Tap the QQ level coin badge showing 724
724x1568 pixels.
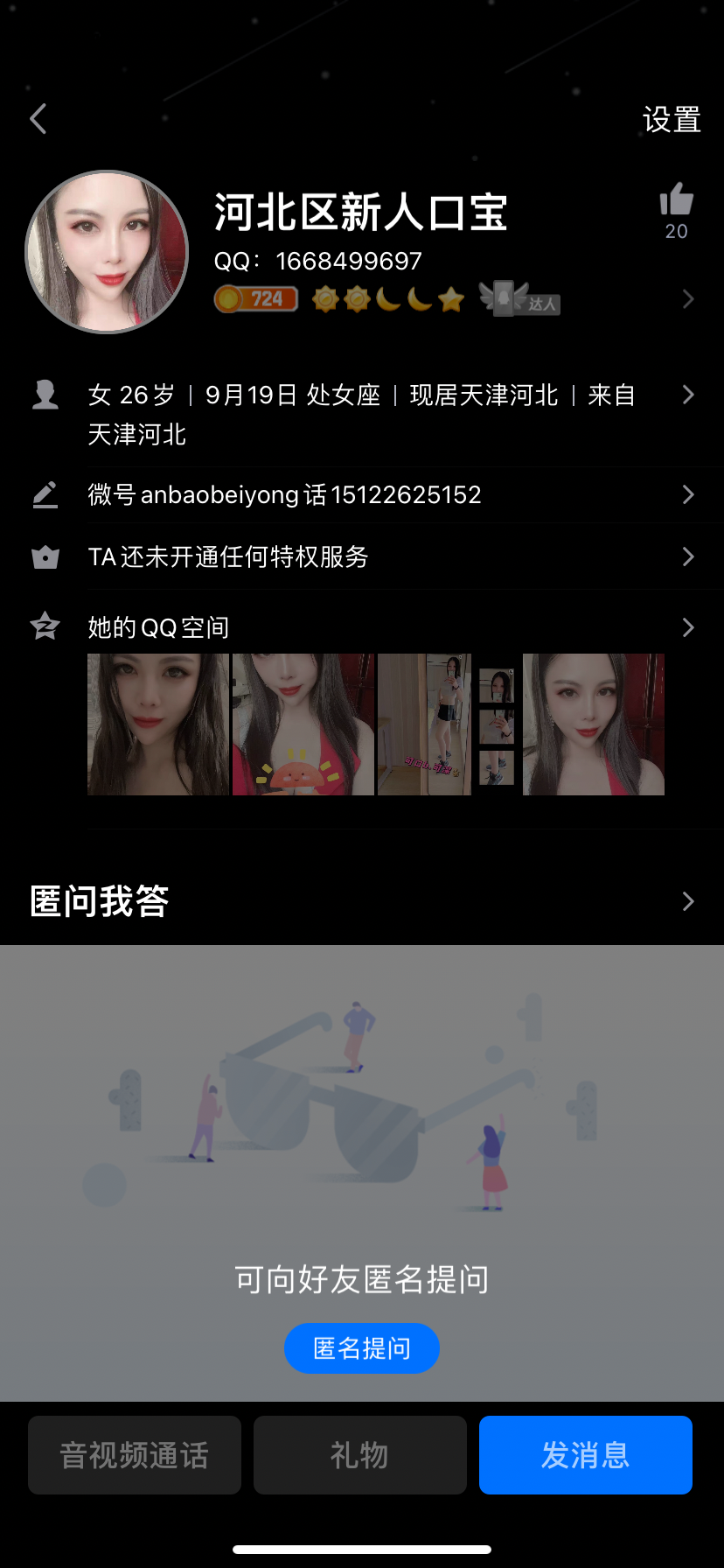(x=256, y=298)
